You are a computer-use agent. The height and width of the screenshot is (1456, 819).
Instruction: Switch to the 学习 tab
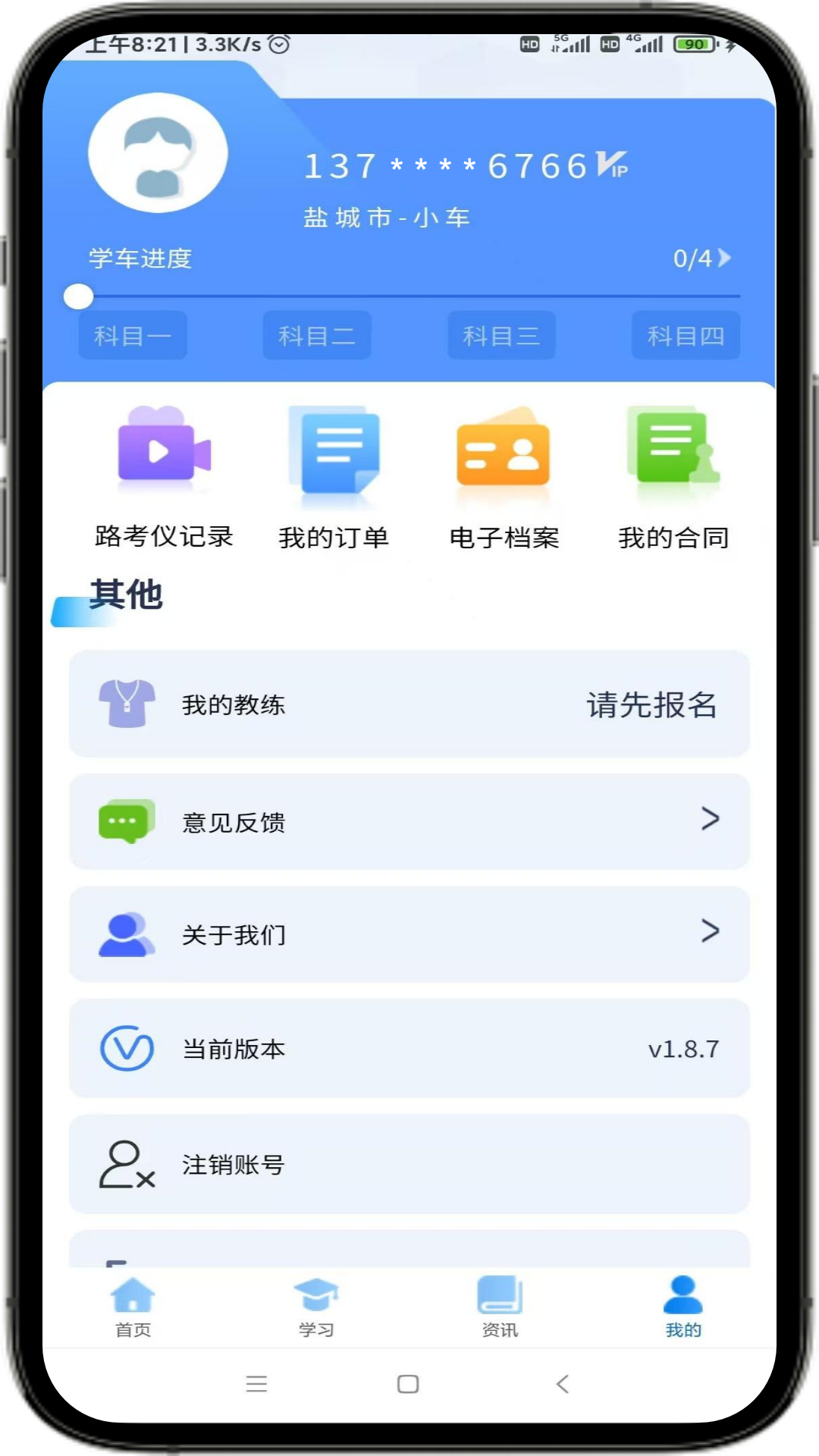click(316, 1307)
